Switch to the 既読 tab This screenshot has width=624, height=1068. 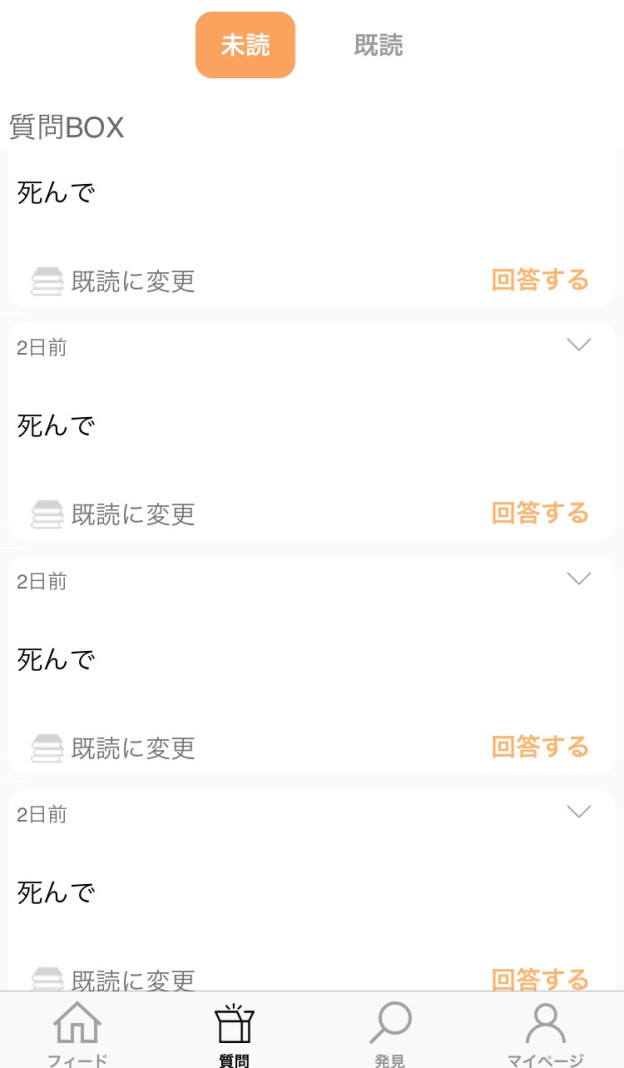pyautogui.click(x=378, y=45)
